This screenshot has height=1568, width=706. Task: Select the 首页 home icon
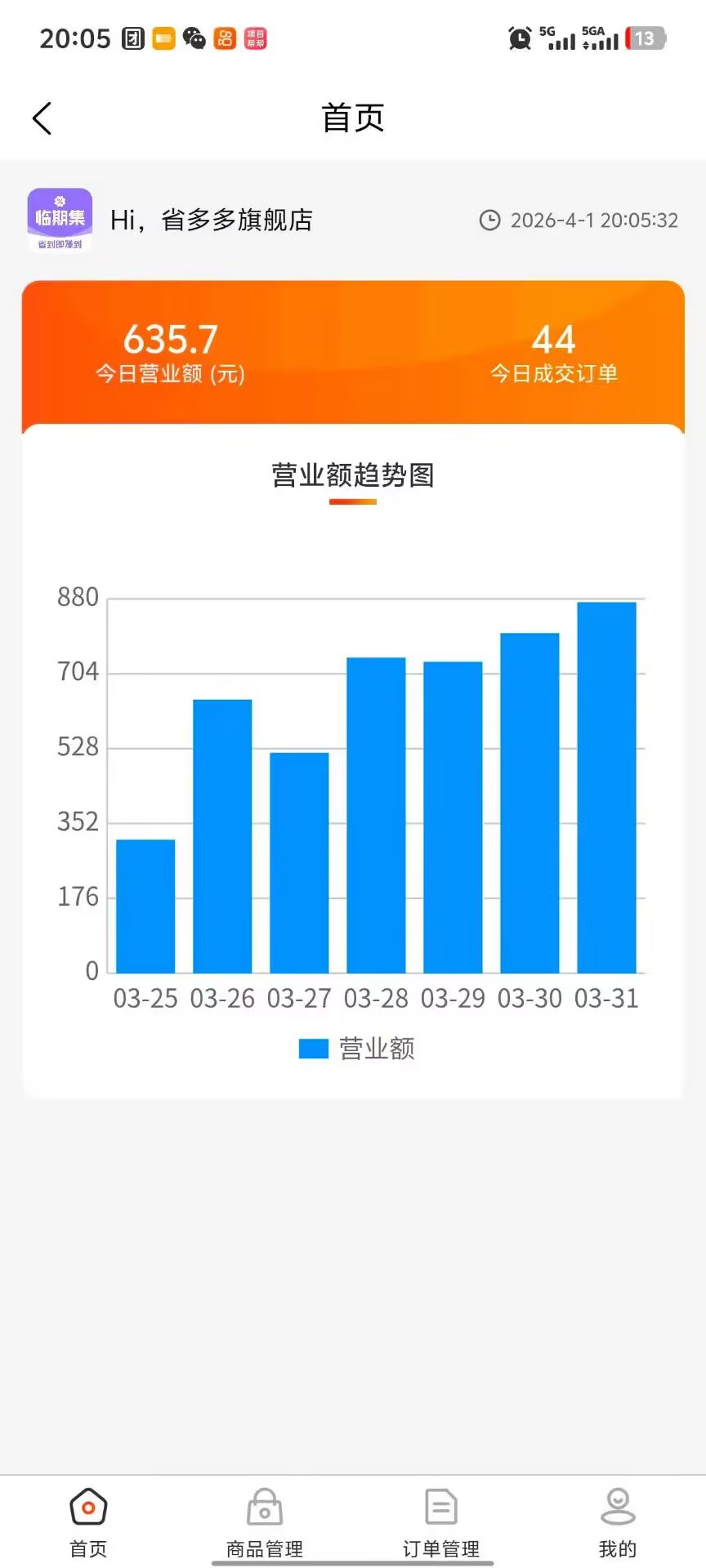click(87, 1507)
